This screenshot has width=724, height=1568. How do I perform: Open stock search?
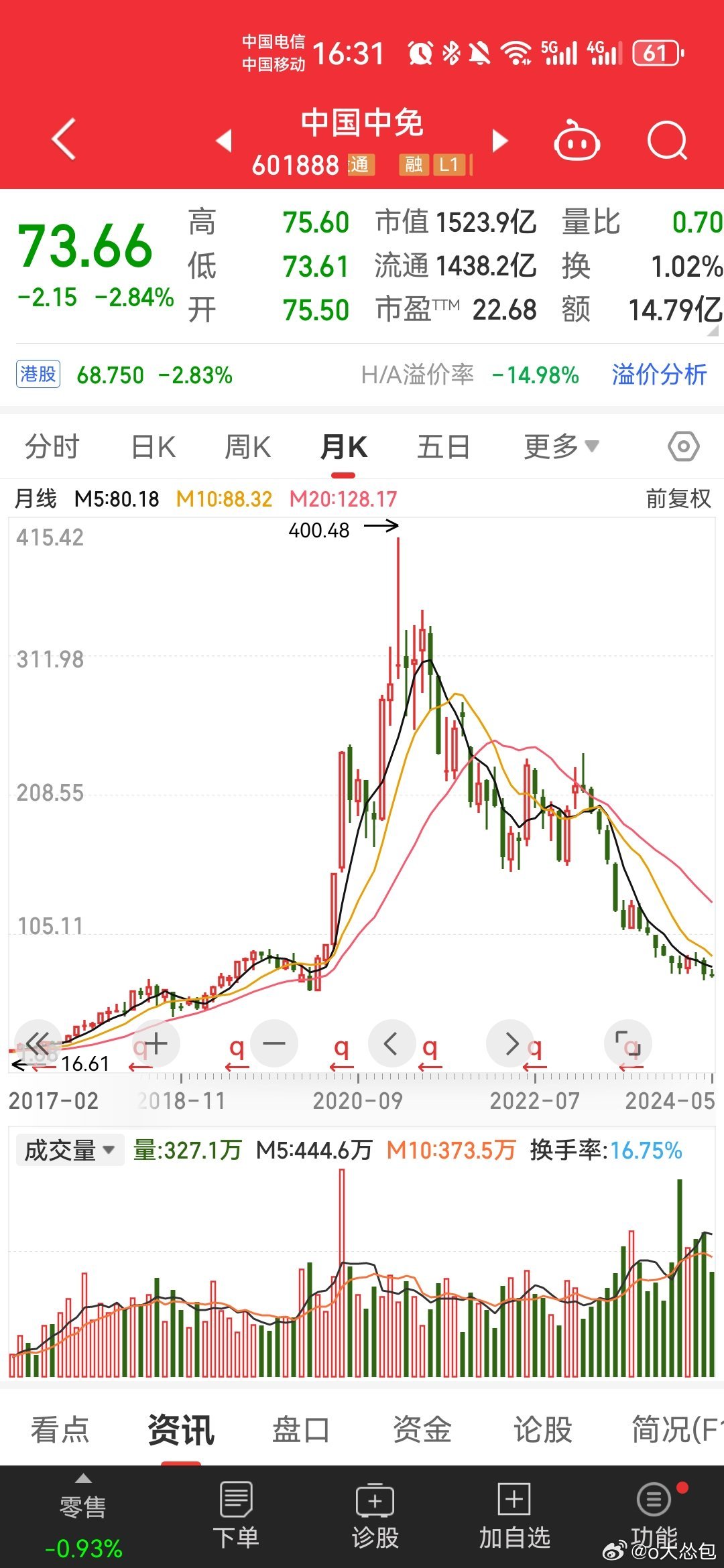[667, 141]
